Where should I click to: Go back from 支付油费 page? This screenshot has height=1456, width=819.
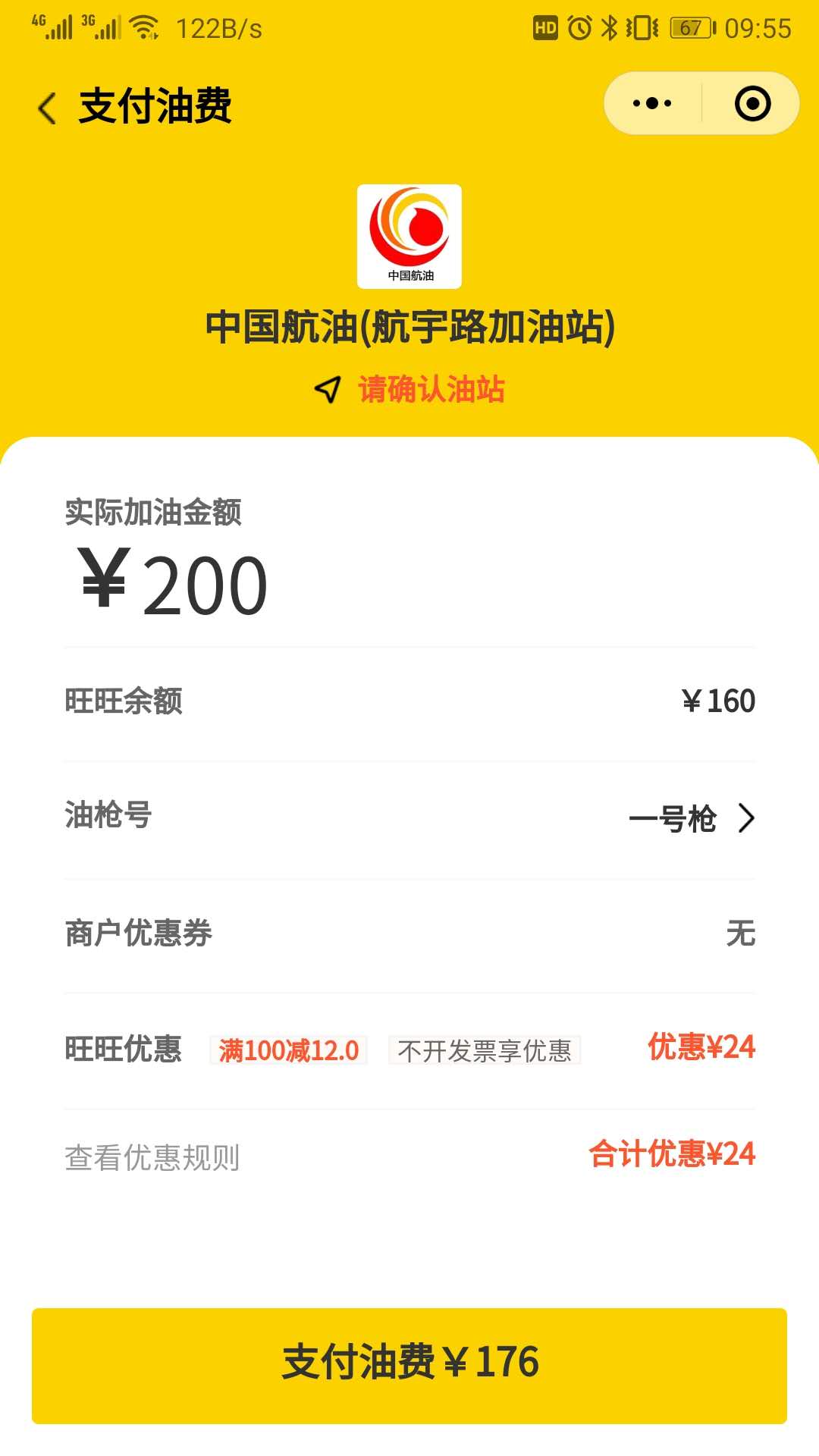[47, 107]
